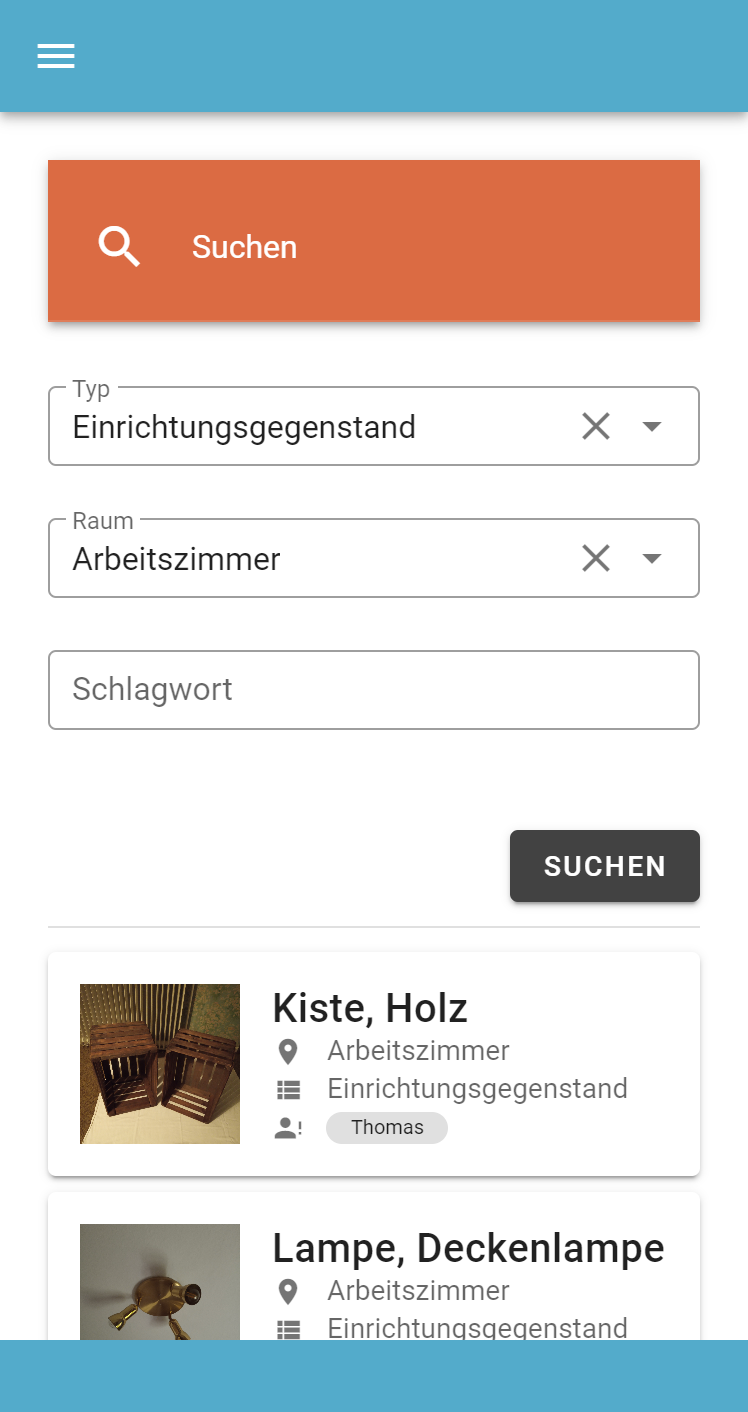748x1412 pixels.
Task: Clear the Typ selection Einrichtungsgegenstand
Action: click(x=596, y=427)
